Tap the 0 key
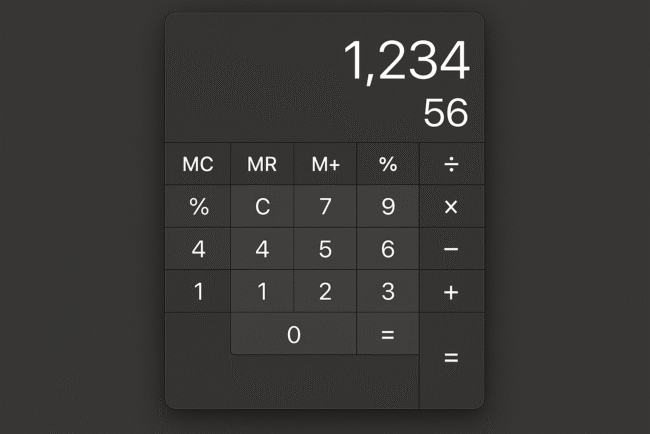The height and width of the screenshot is (434, 650). (293, 335)
